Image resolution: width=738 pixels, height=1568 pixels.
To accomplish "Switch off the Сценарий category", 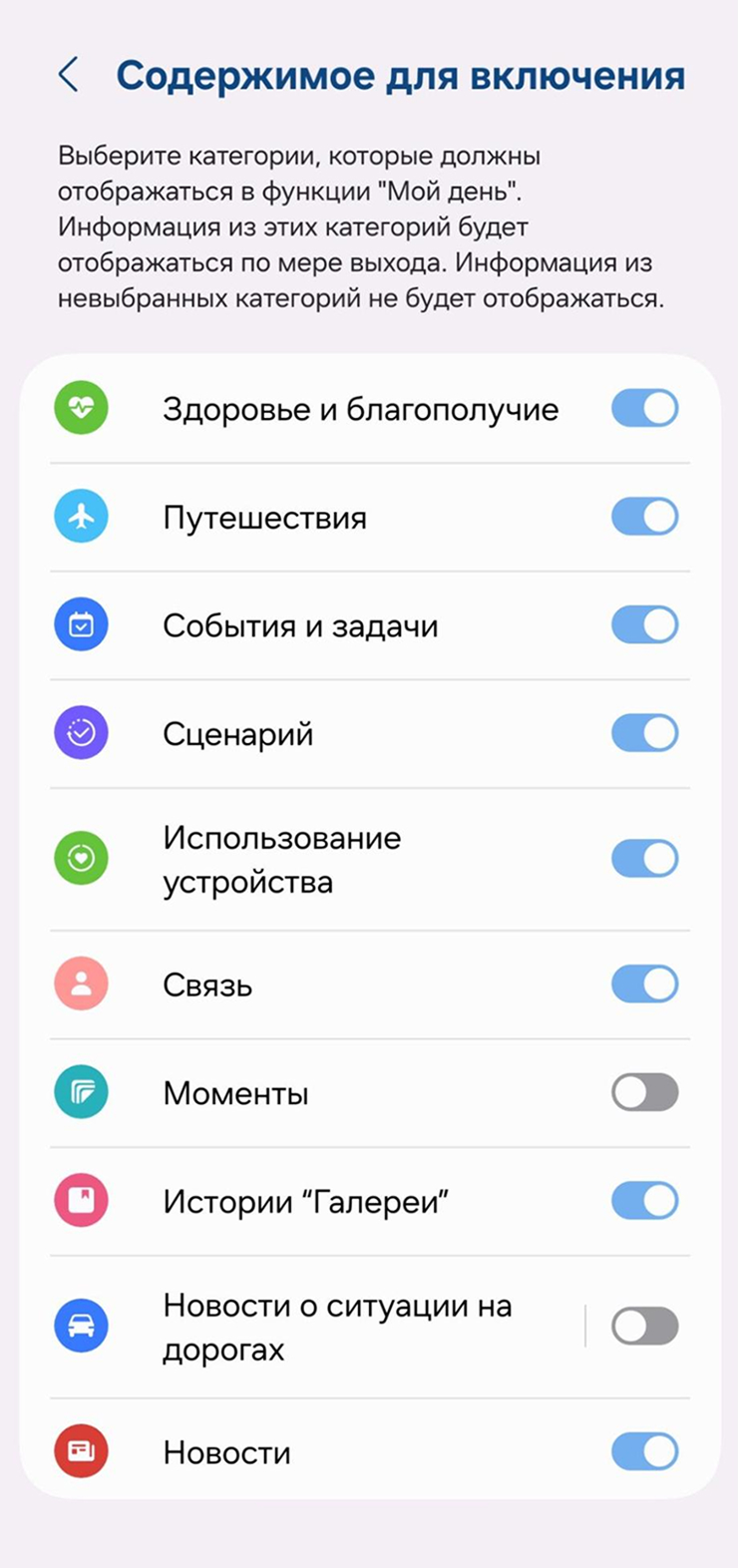I will point(644,733).
